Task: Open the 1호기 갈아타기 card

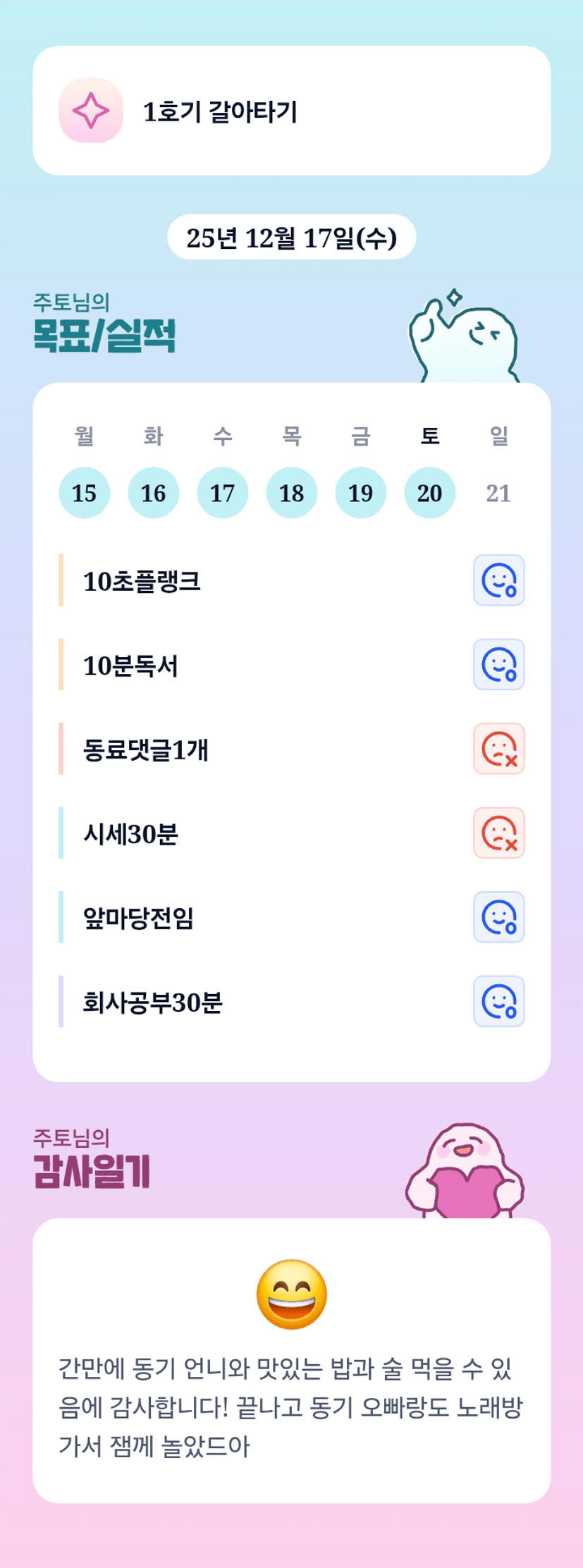Action: pyautogui.click(x=291, y=111)
